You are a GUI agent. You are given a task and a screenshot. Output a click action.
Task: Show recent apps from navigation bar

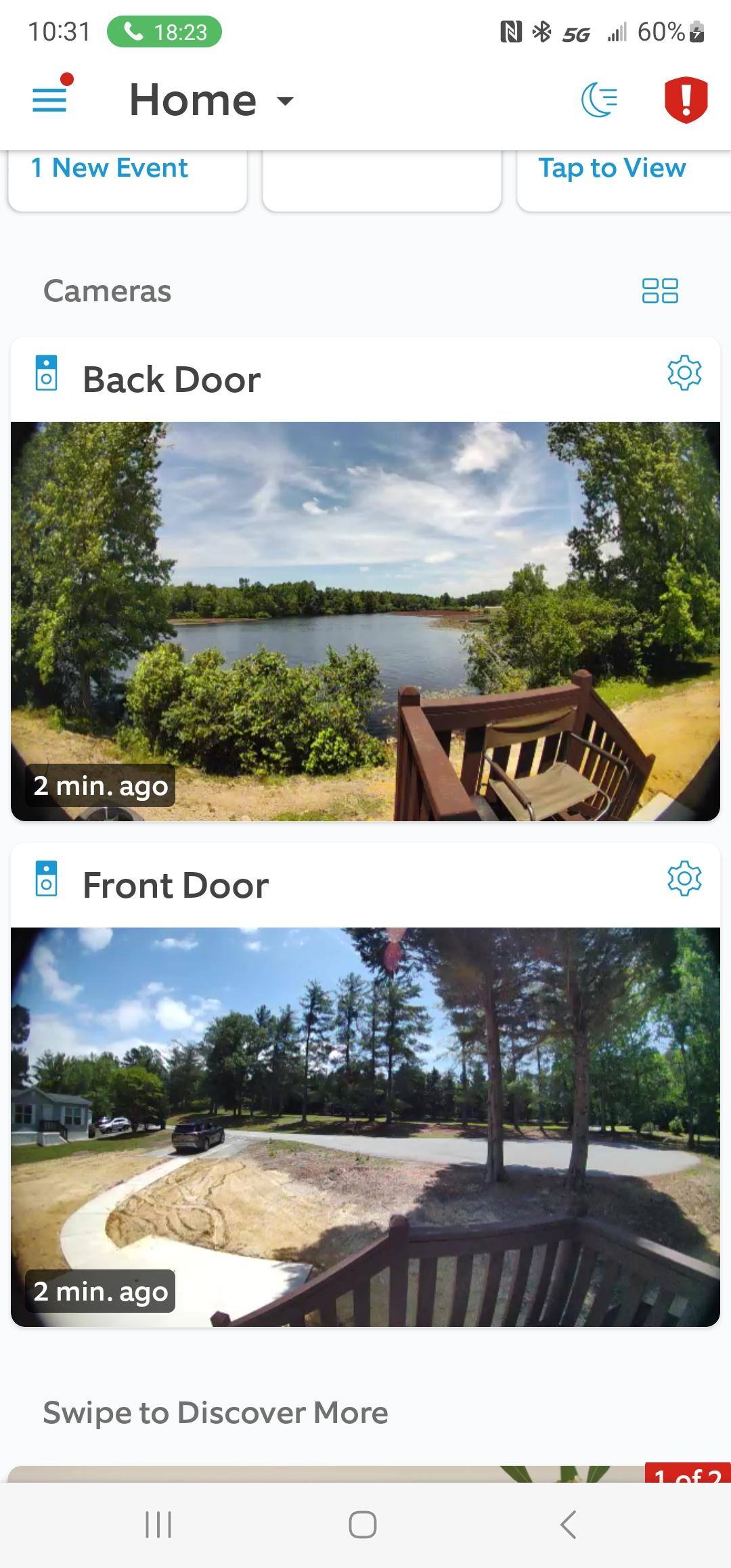(x=158, y=1525)
